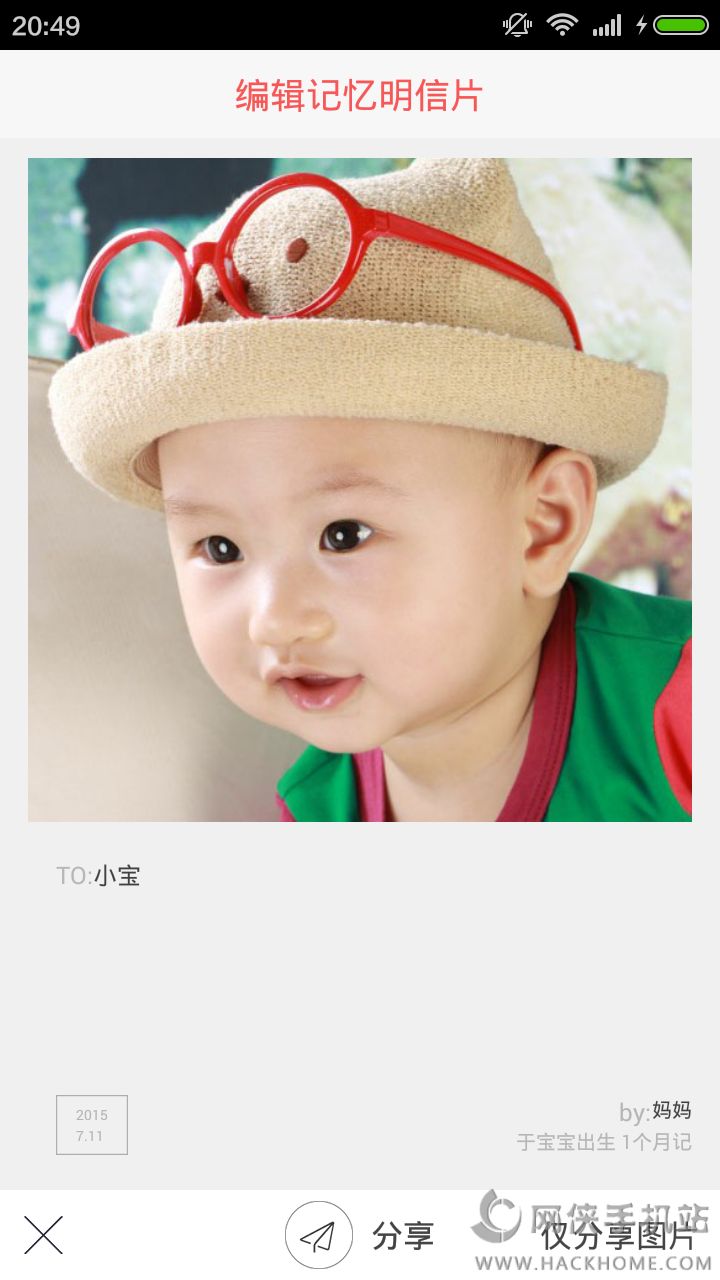The image size is (720, 1280).
Task: Close the postcard editor with the X
Action: (43, 1235)
